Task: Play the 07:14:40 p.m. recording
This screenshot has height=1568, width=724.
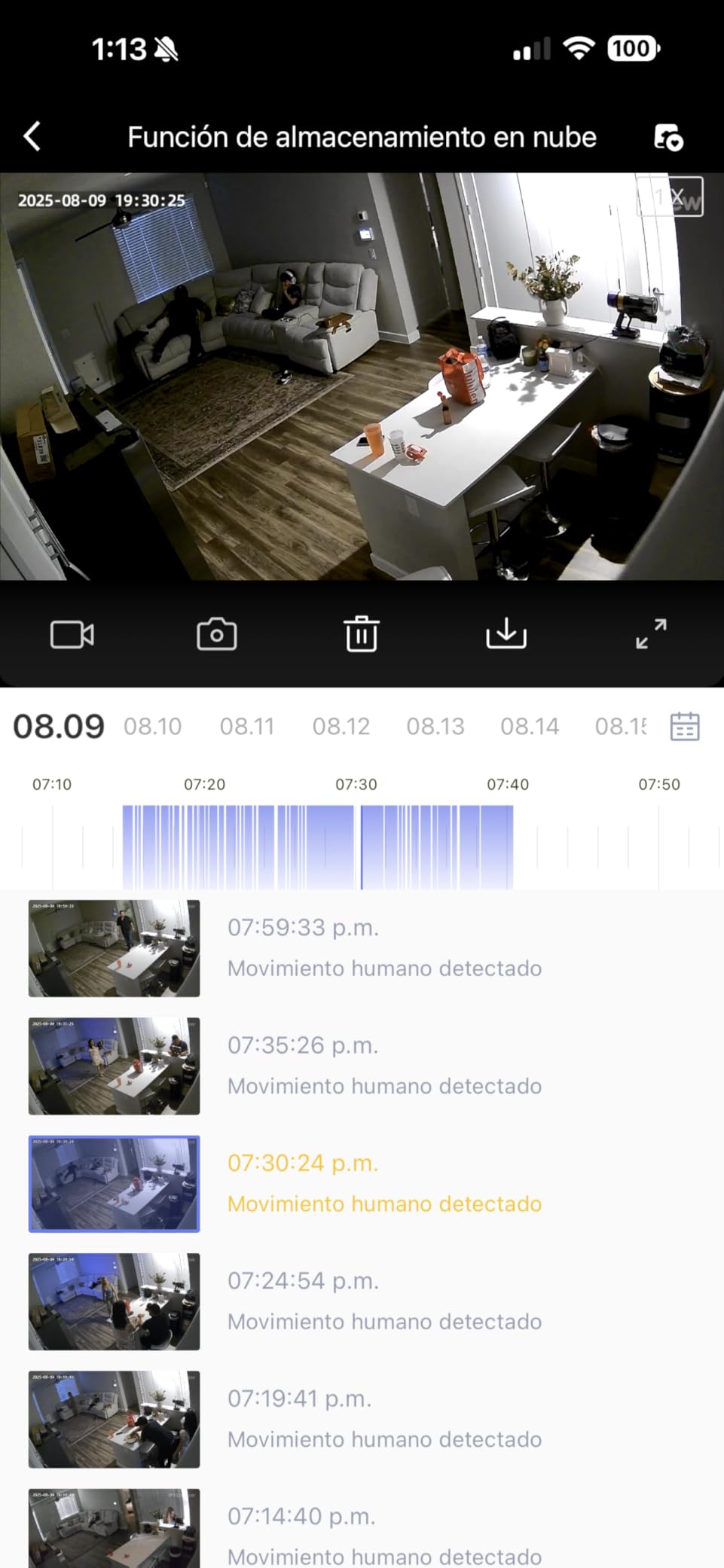Action: pyautogui.click(x=301, y=1529)
